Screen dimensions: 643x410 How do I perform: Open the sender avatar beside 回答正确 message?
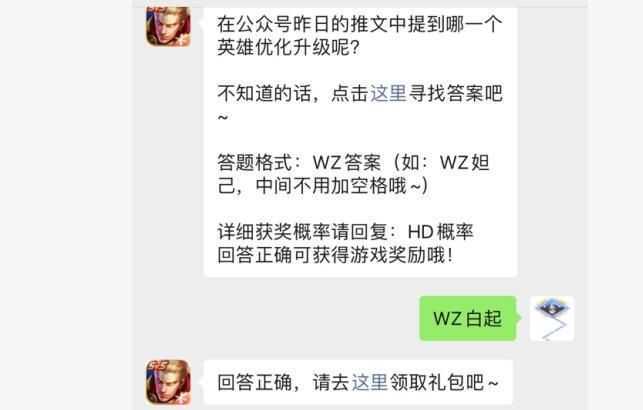pos(167,381)
